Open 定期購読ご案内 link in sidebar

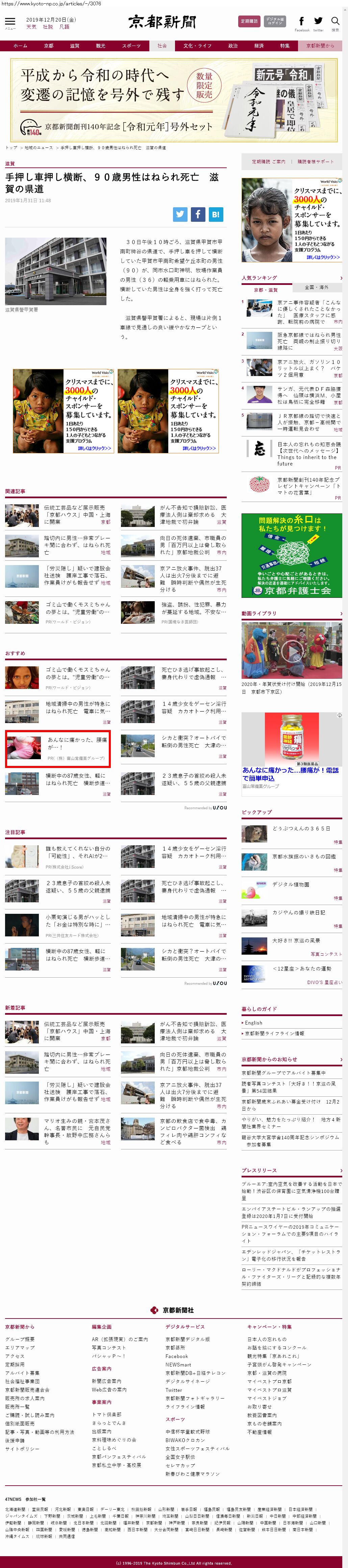point(268,161)
